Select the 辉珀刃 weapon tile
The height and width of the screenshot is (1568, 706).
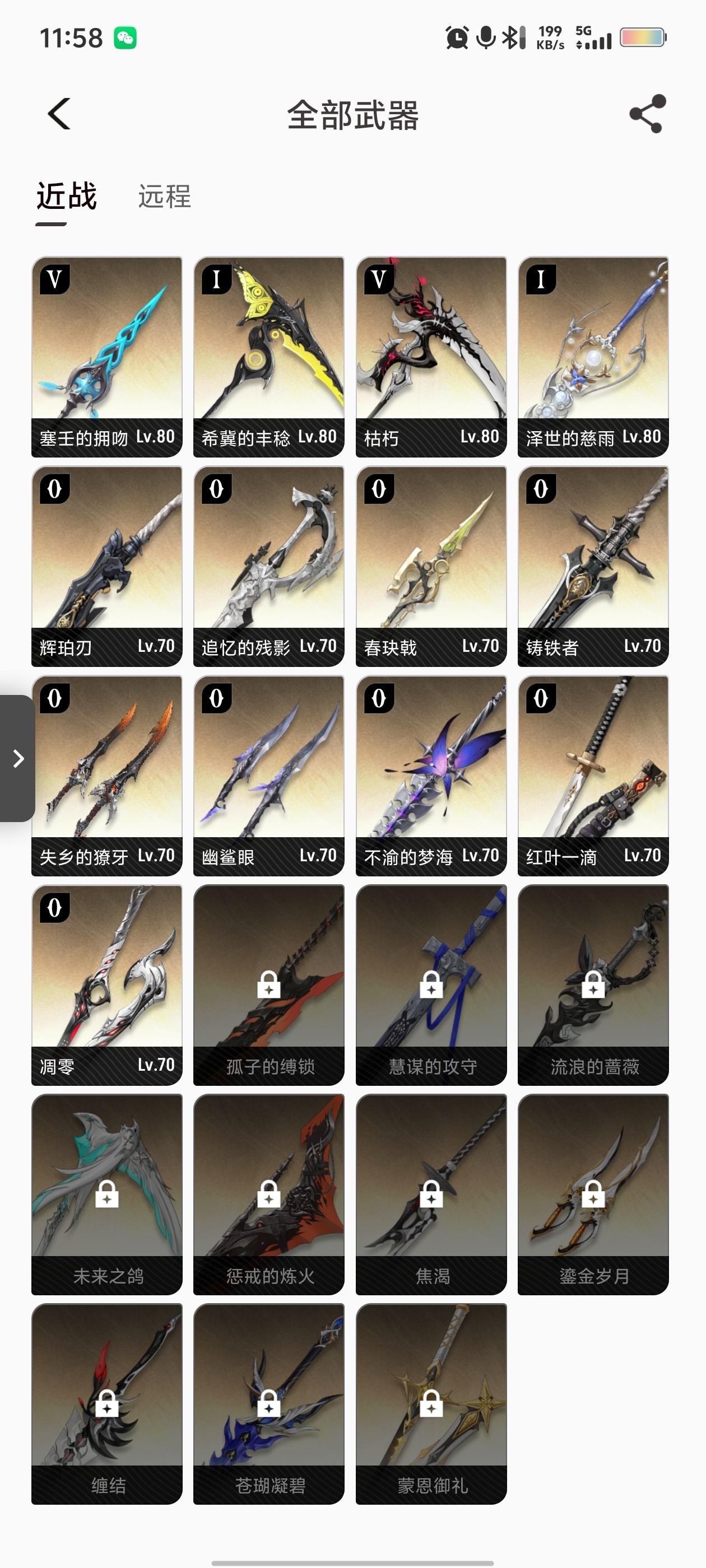(x=106, y=566)
